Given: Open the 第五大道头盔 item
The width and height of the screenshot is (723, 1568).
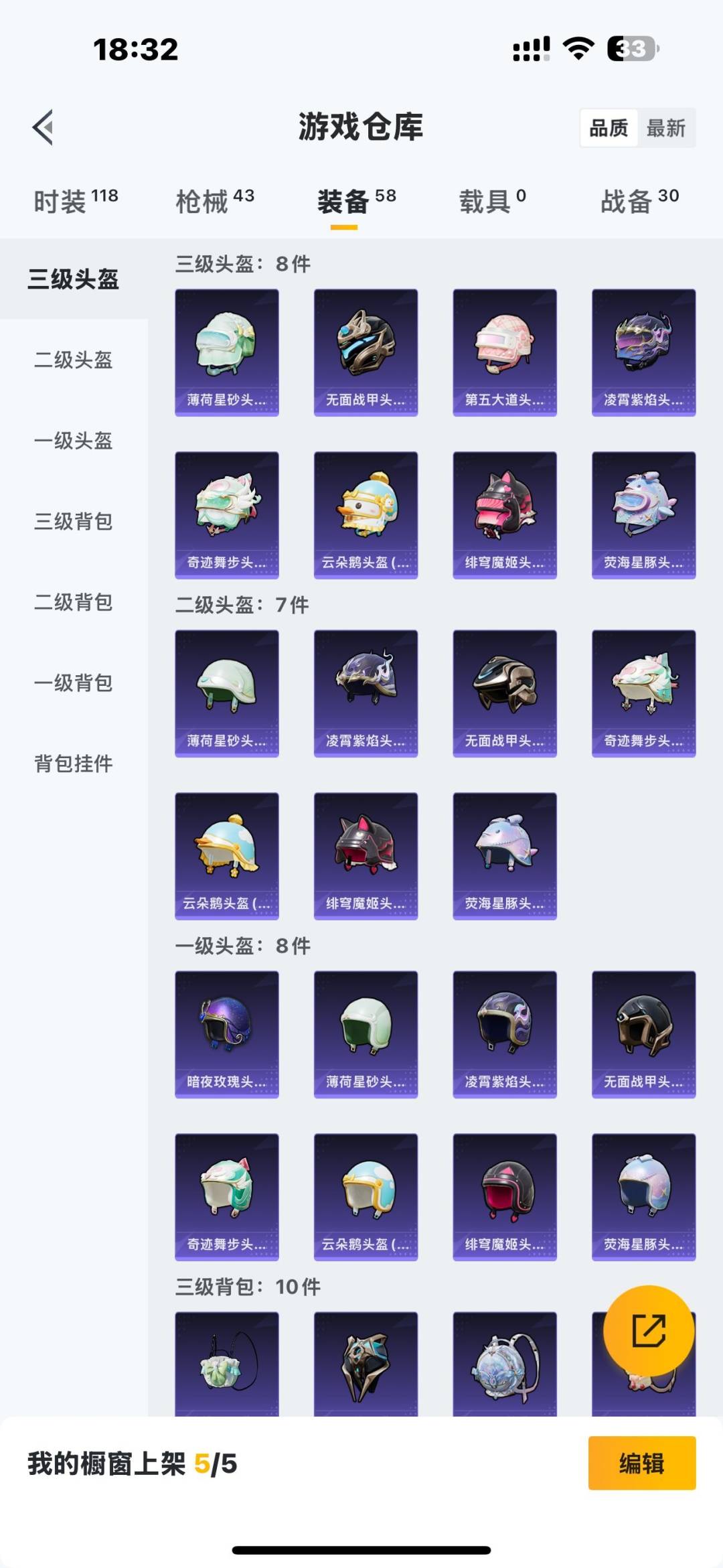Looking at the screenshot, I should [505, 352].
